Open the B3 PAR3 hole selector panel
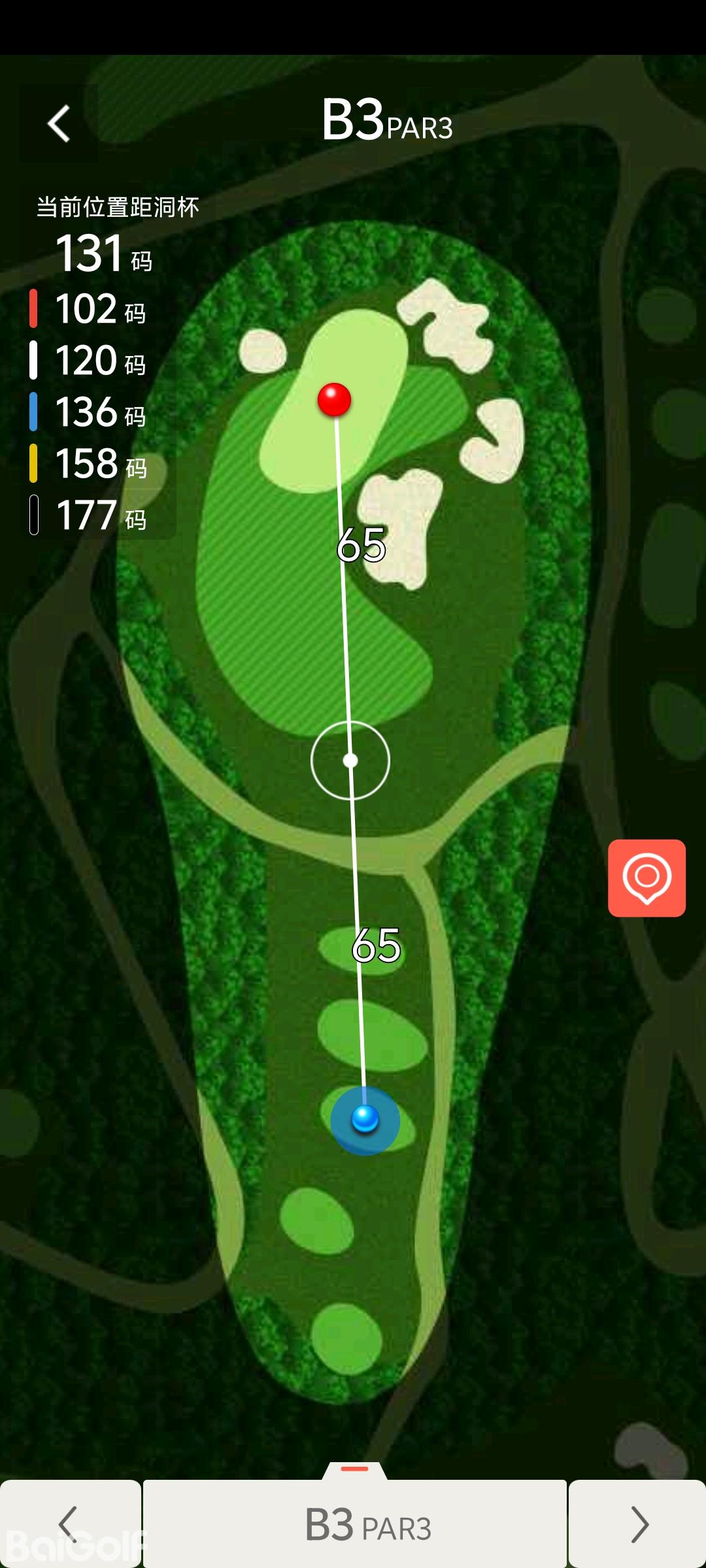Image resolution: width=706 pixels, height=1568 pixels. (355, 1524)
